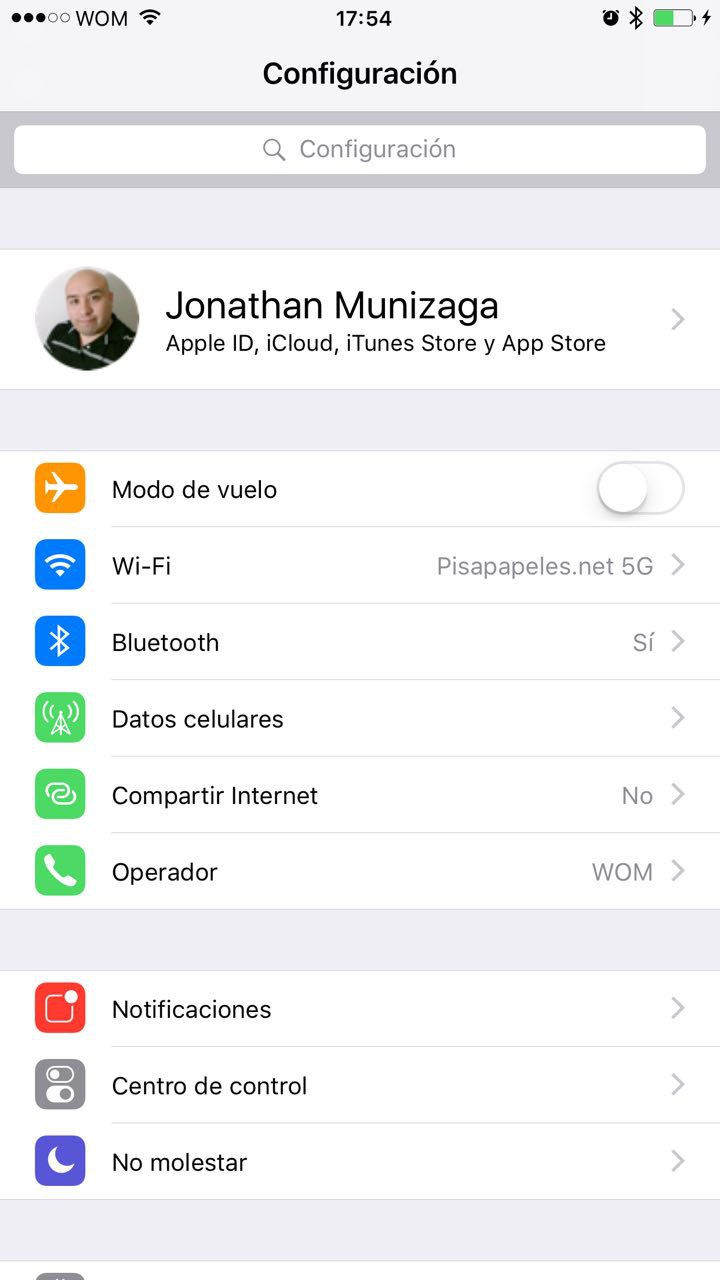
Task: Open No molestar settings
Action: (x=360, y=1162)
